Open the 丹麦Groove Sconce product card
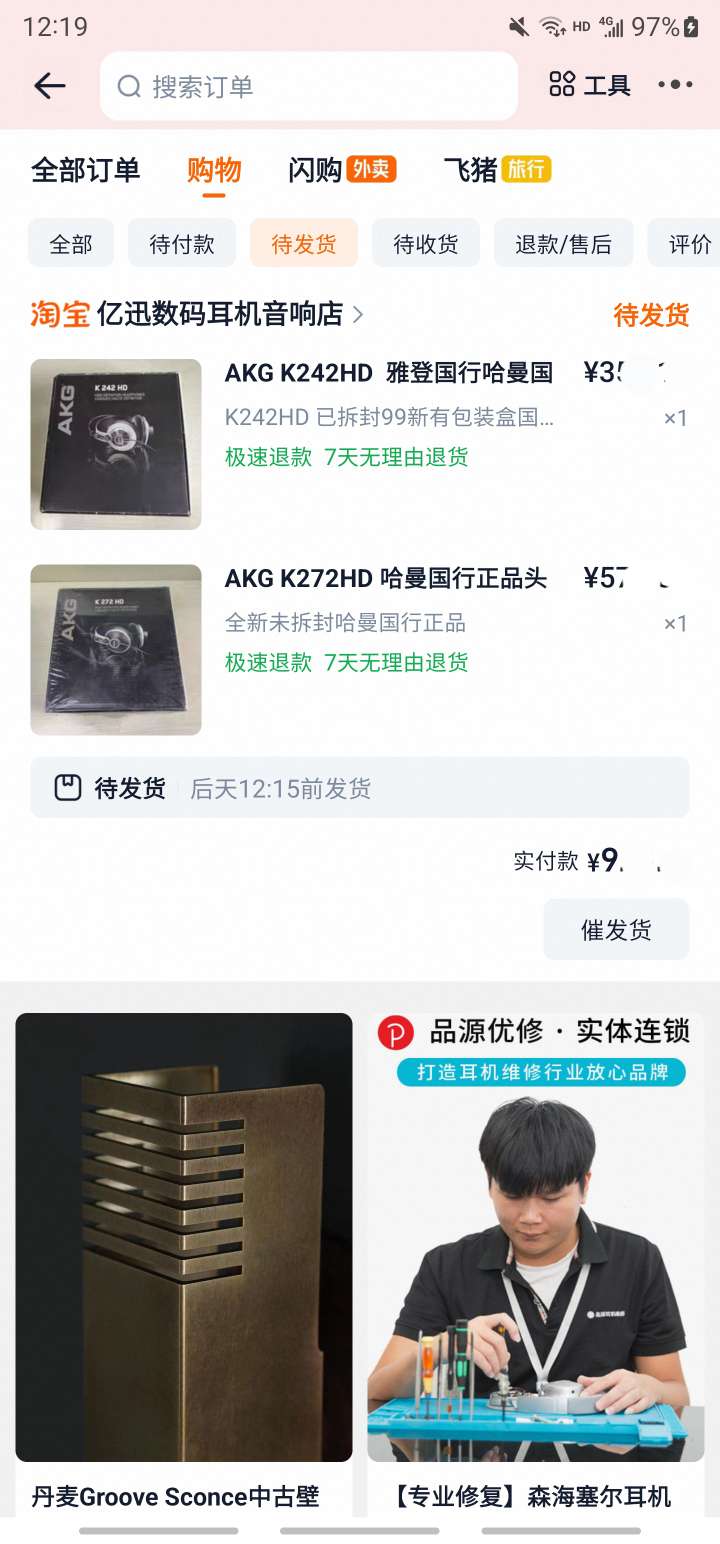The height and width of the screenshot is (1544, 720). coord(184,1260)
